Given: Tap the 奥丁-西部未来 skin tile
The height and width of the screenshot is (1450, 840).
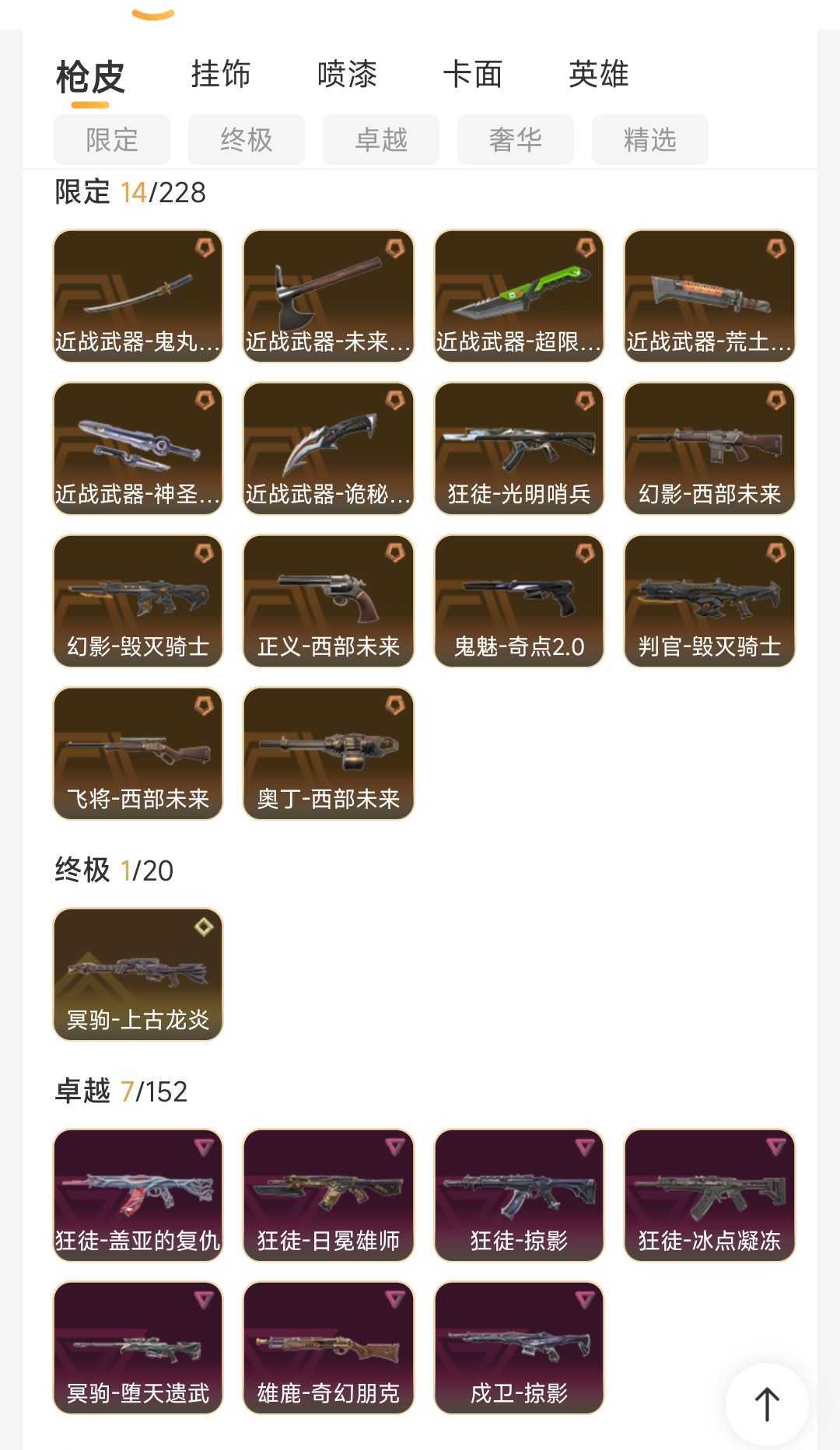Looking at the screenshot, I should pyautogui.click(x=328, y=753).
